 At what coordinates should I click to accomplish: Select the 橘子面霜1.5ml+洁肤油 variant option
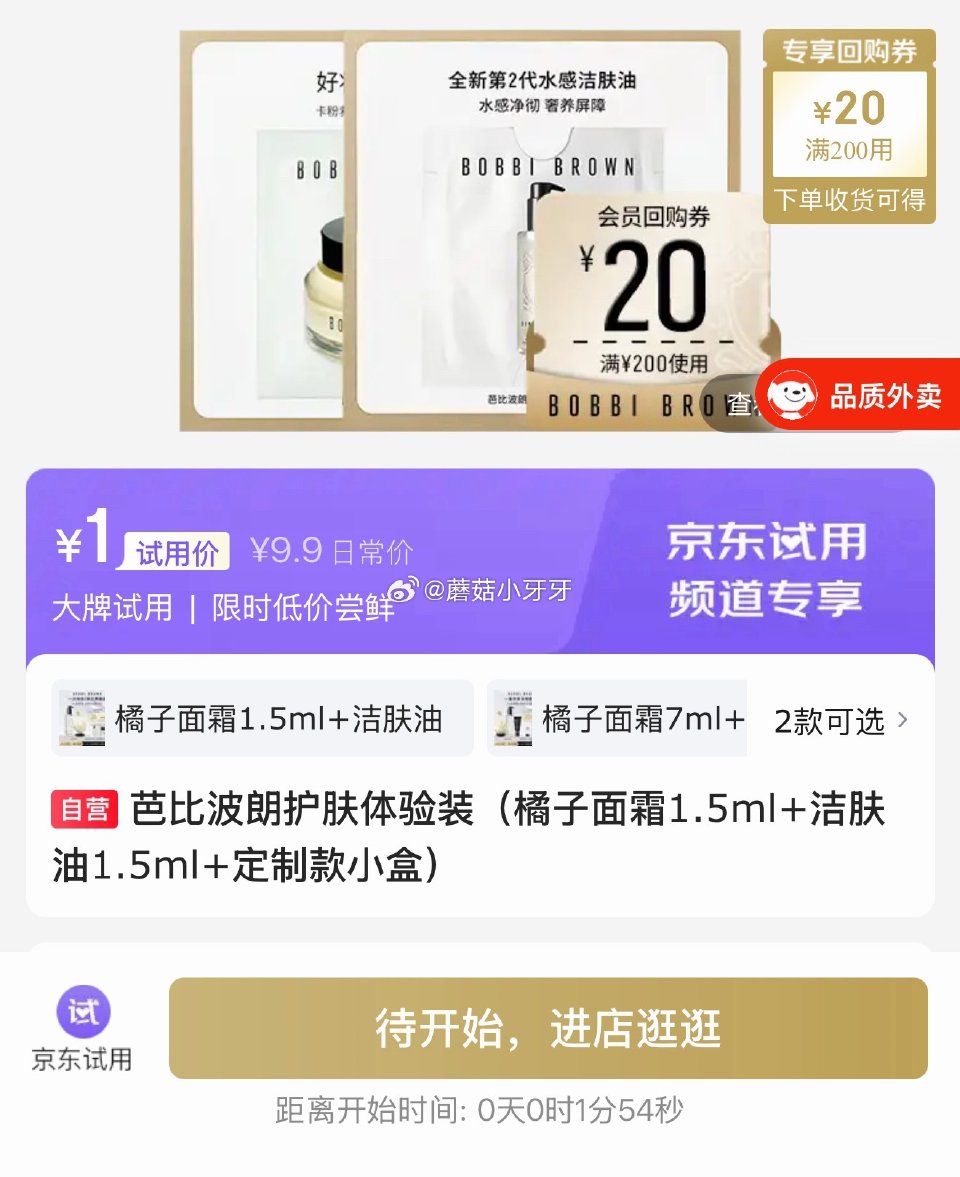click(262, 718)
